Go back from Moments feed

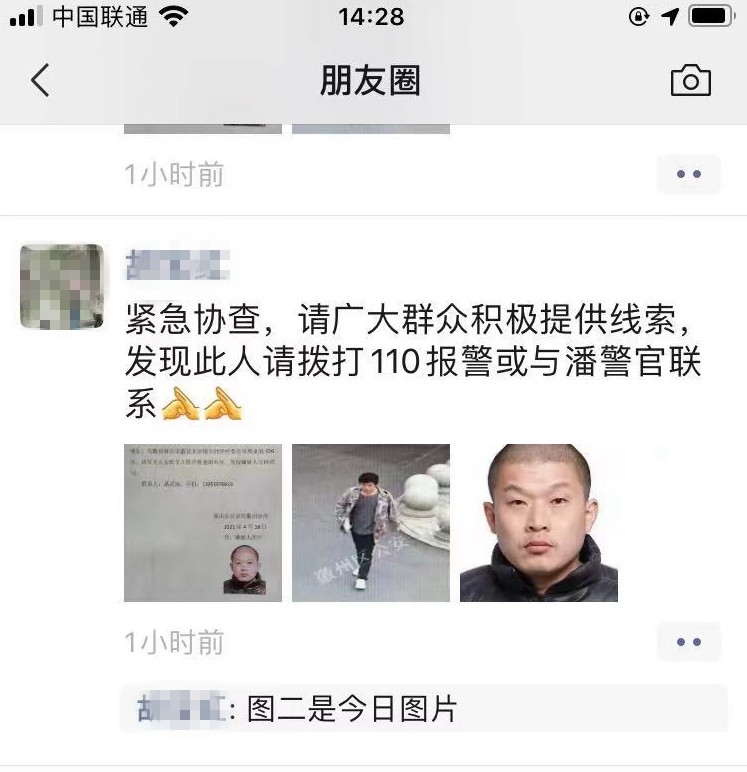tap(40, 80)
